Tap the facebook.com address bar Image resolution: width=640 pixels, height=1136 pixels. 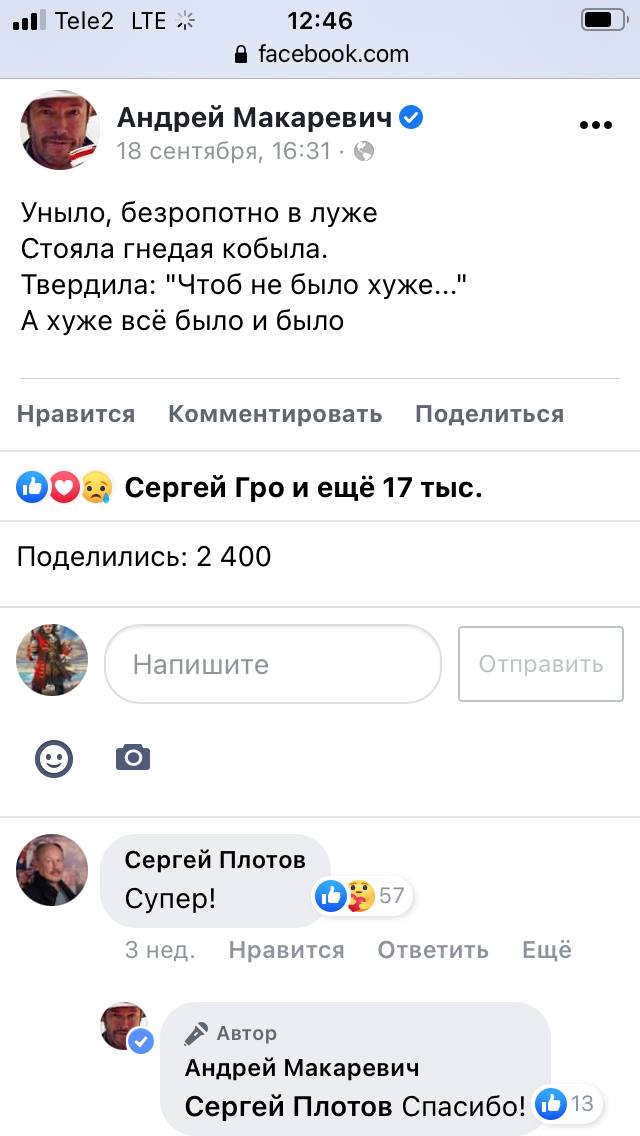(x=320, y=54)
